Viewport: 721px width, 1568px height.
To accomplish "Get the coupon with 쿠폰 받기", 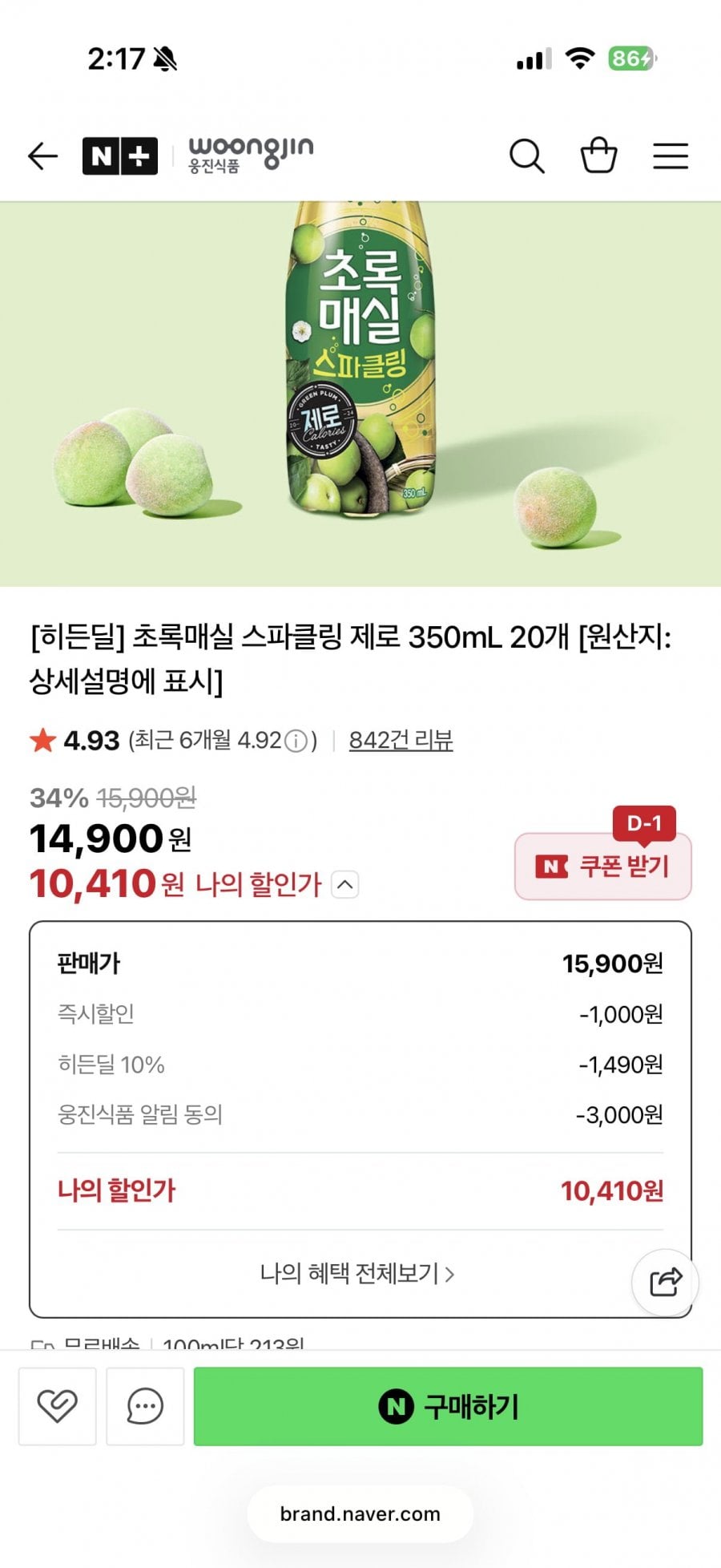I will (603, 866).
